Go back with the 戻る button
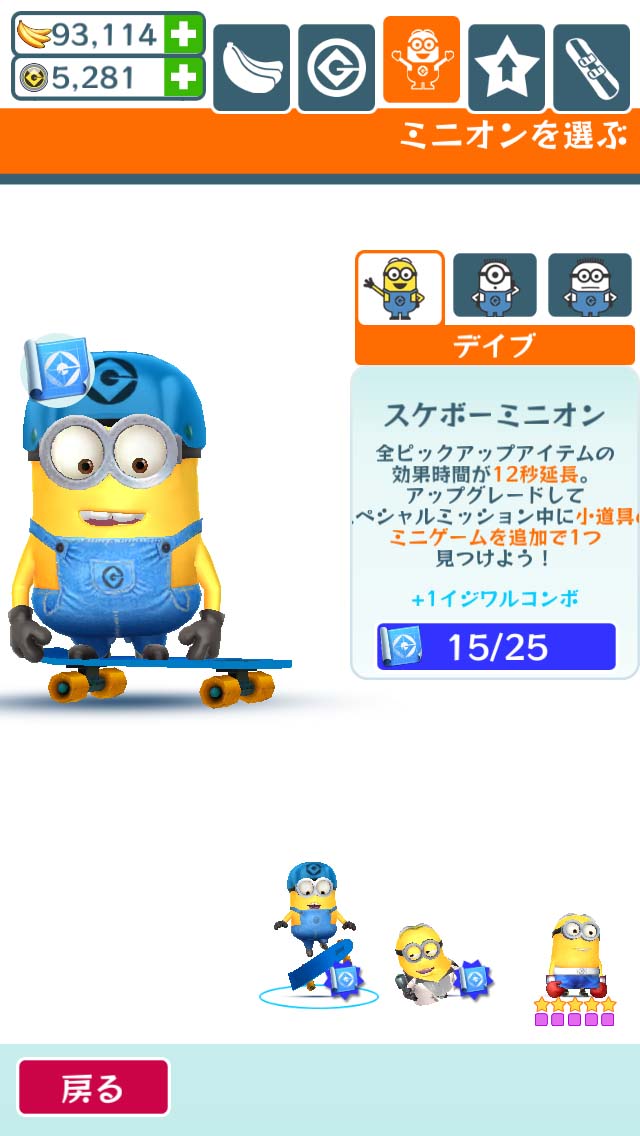This screenshot has width=640, height=1136. point(93,1088)
